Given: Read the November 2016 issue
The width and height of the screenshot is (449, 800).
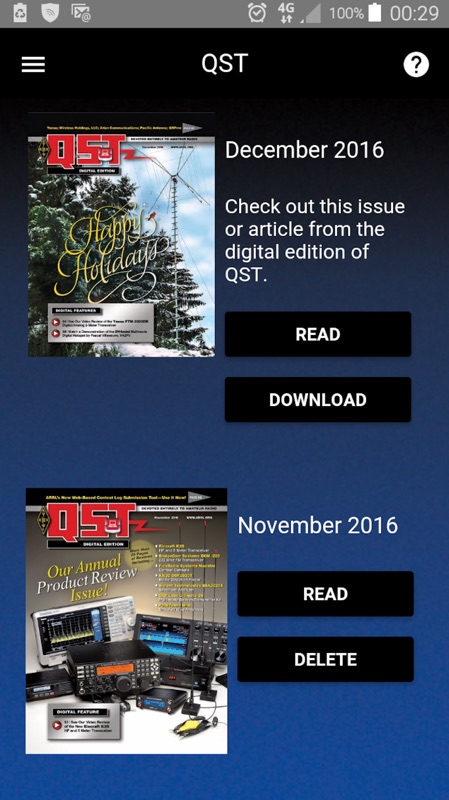Looking at the screenshot, I should click(326, 593).
